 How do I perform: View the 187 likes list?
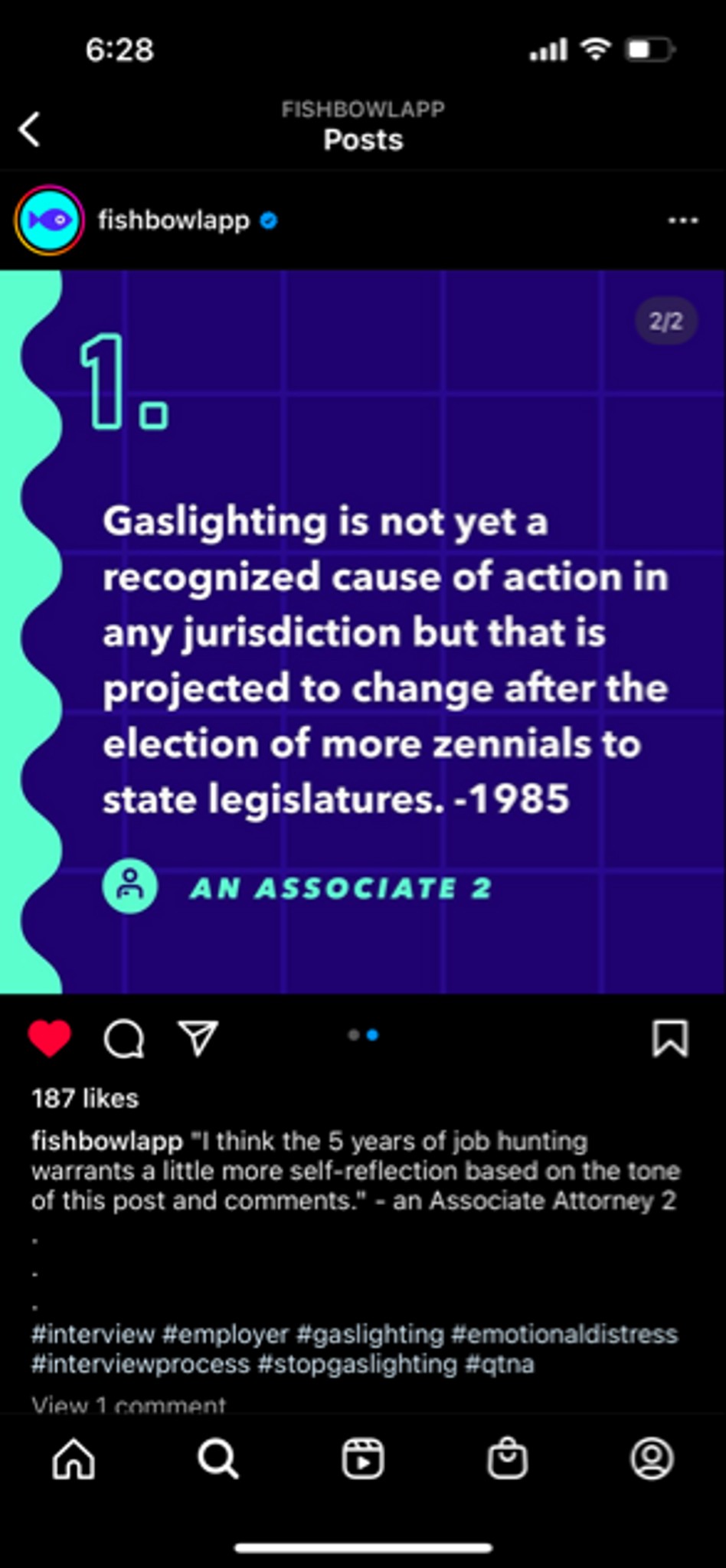[85, 1098]
